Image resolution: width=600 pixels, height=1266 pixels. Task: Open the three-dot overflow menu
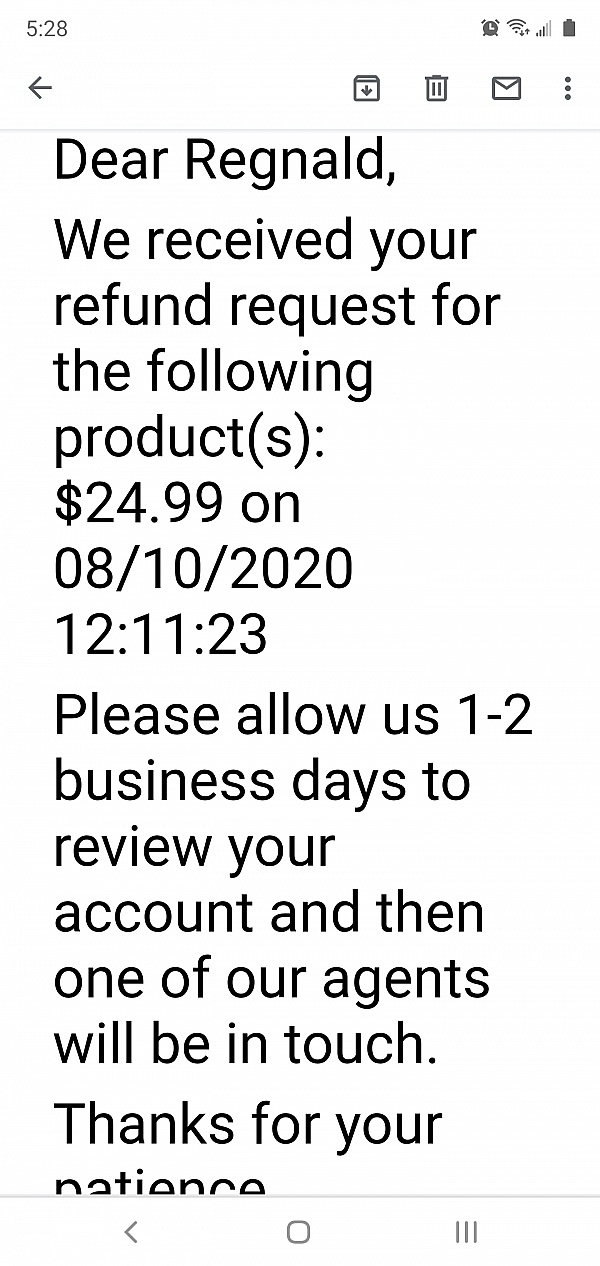567,88
